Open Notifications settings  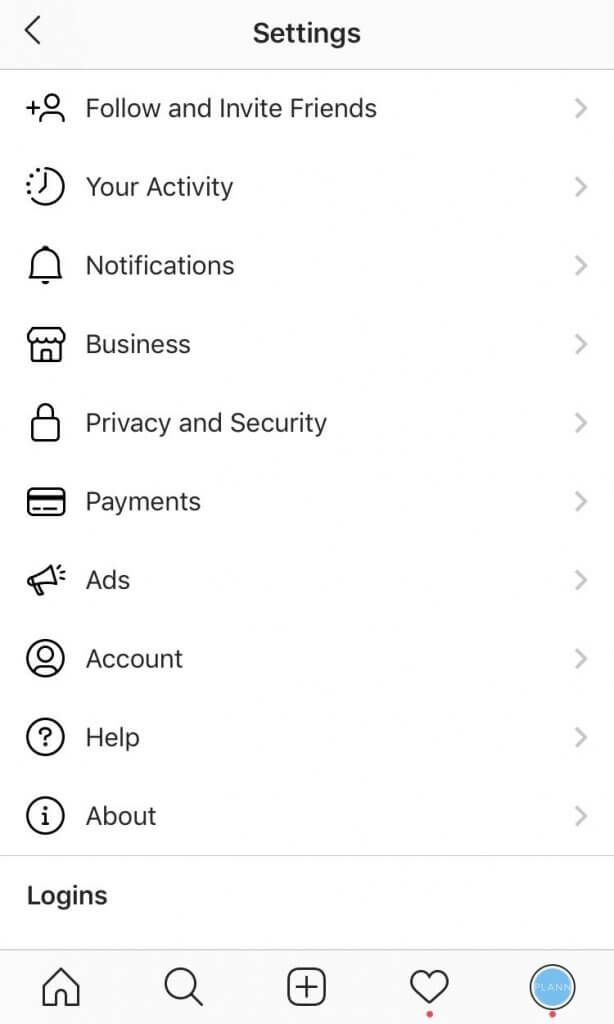point(307,266)
